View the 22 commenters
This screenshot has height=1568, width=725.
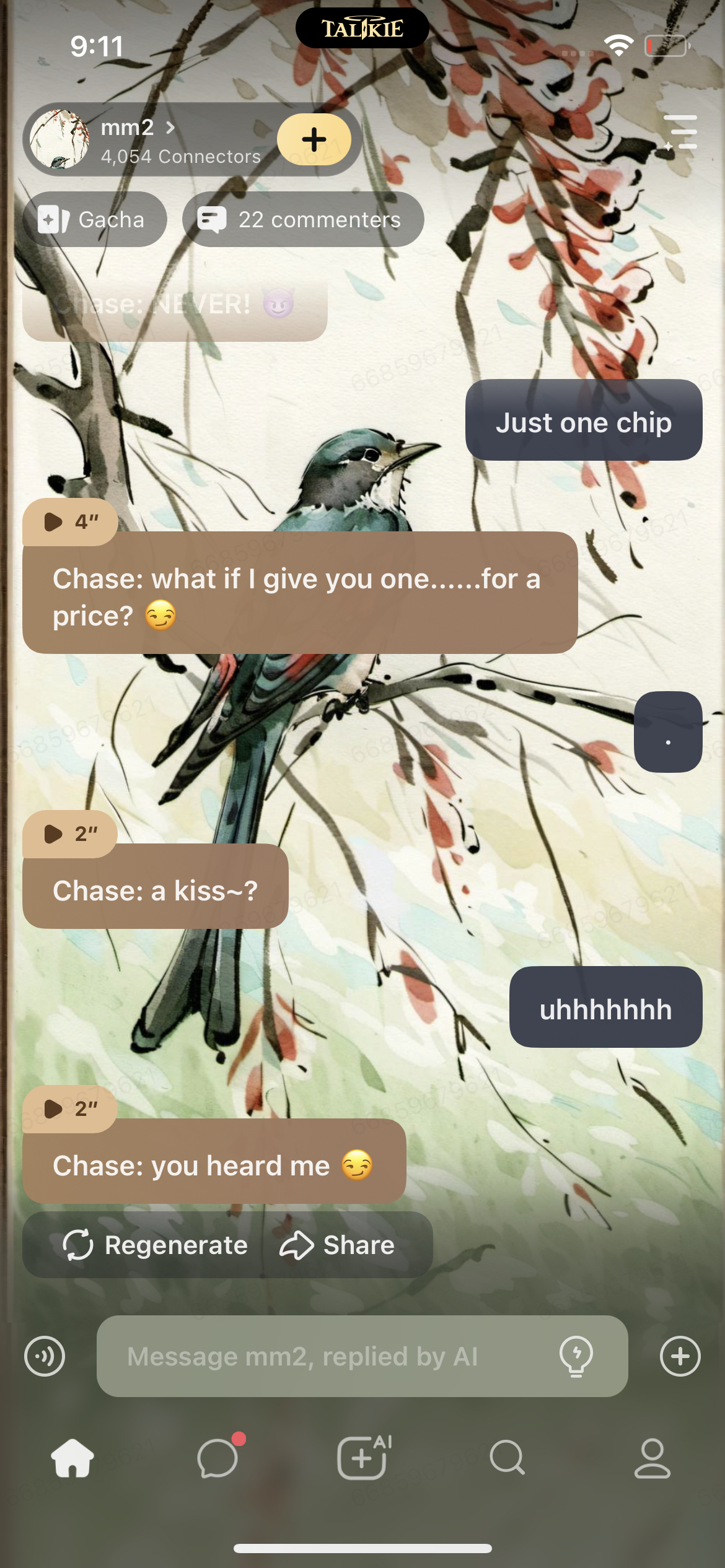tap(302, 220)
